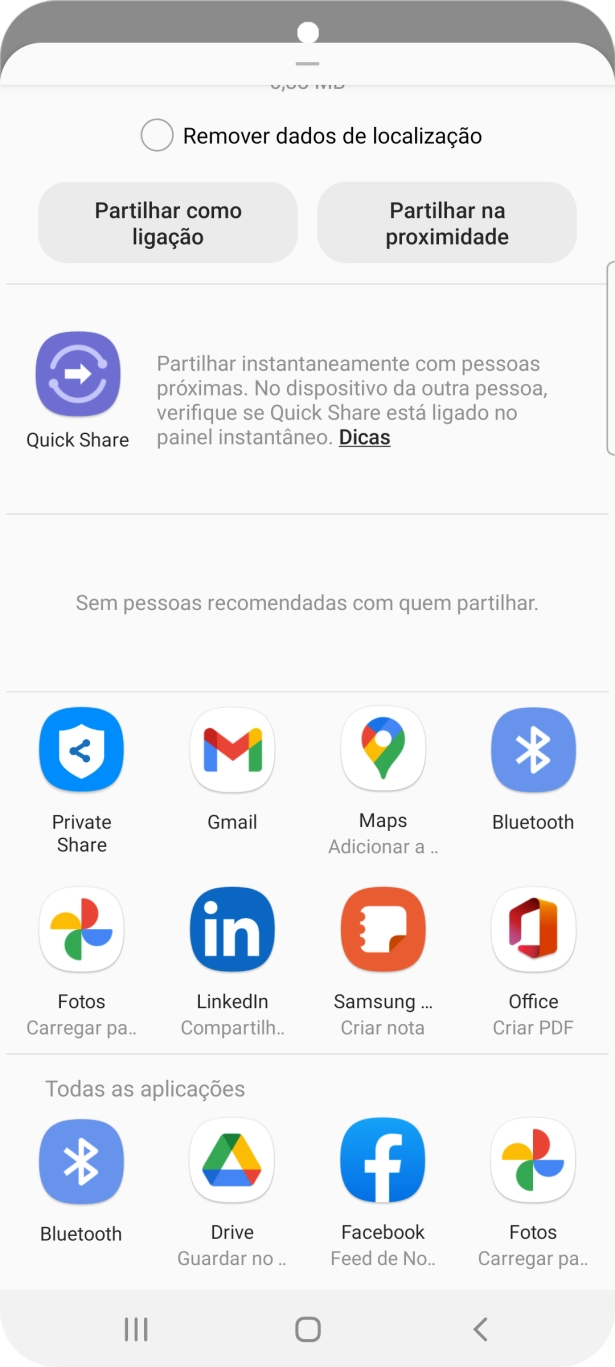Share via Private Share
The image size is (615, 1367).
click(81, 751)
